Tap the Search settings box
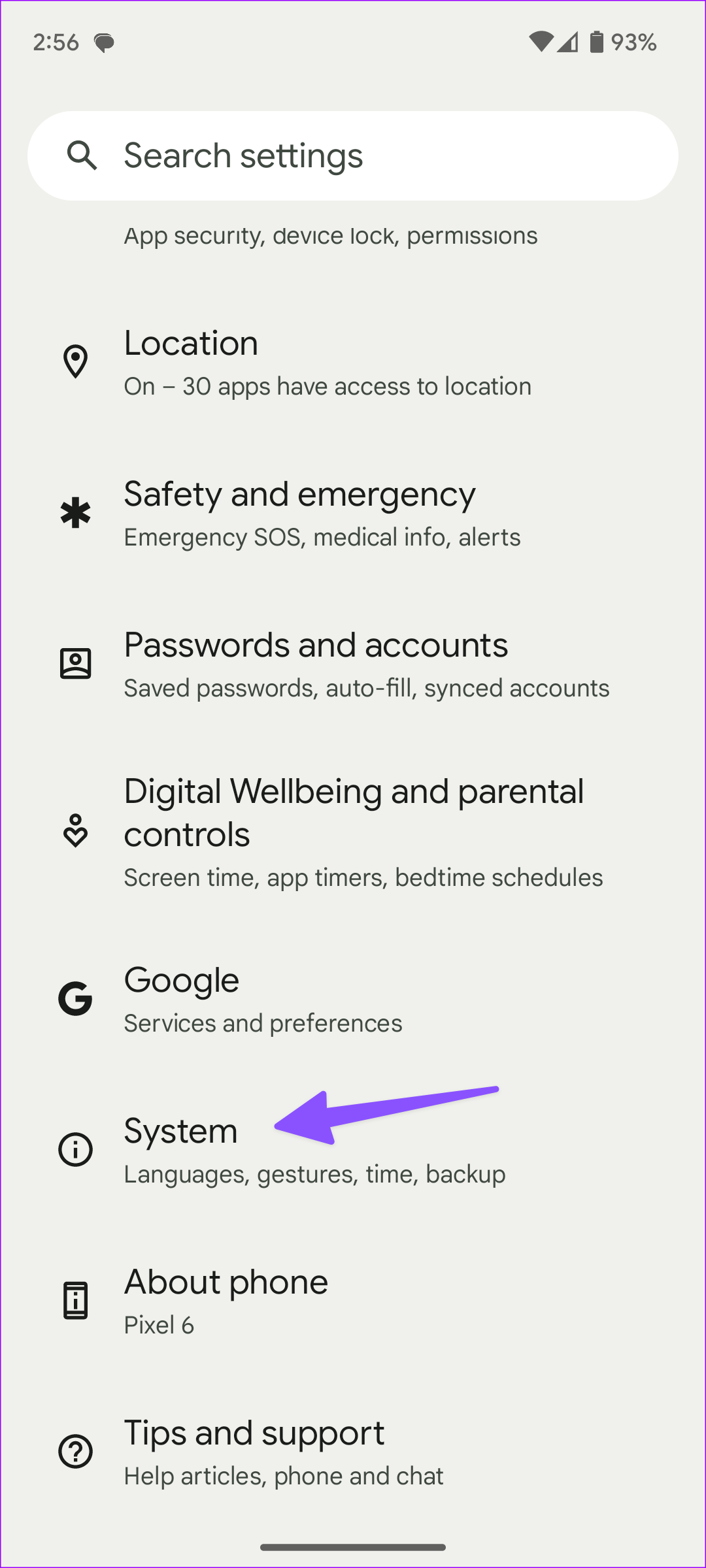 pyautogui.click(x=353, y=155)
